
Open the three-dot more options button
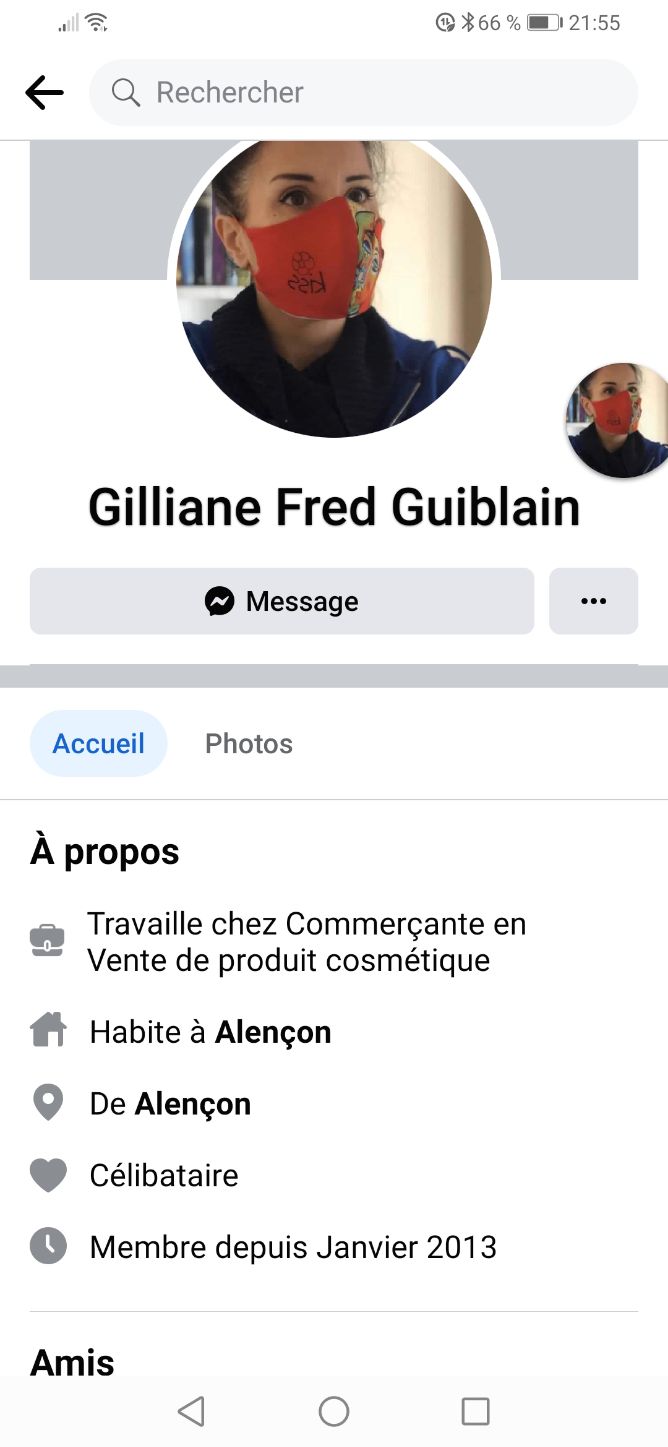click(593, 601)
